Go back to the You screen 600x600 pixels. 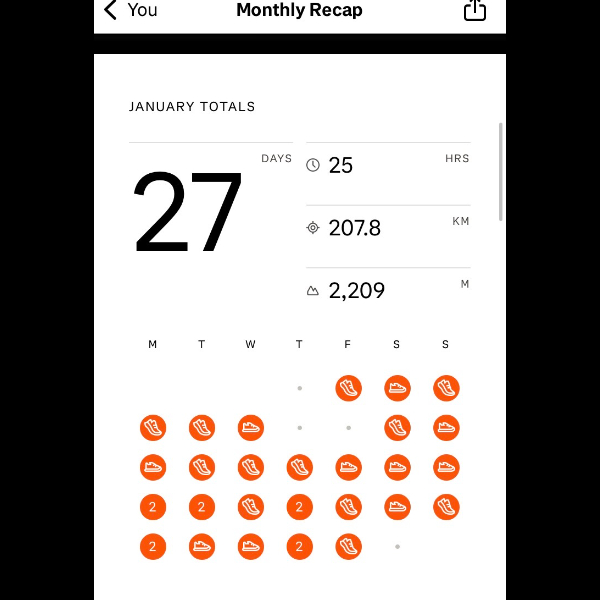point(130,11)
